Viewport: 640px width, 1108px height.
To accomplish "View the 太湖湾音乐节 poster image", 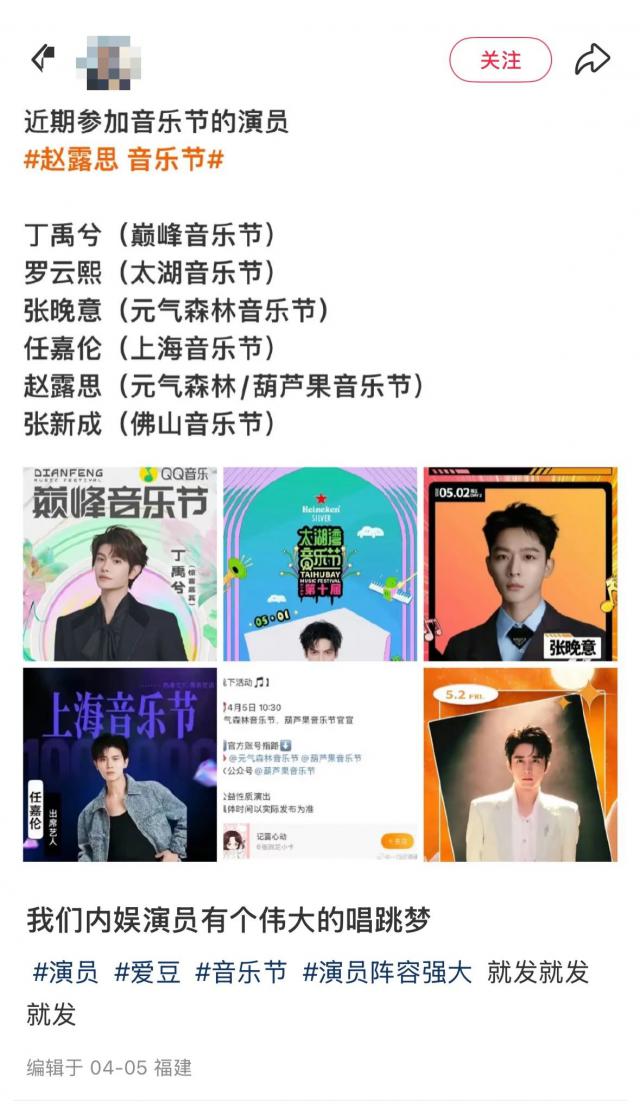I will (320, 564).
